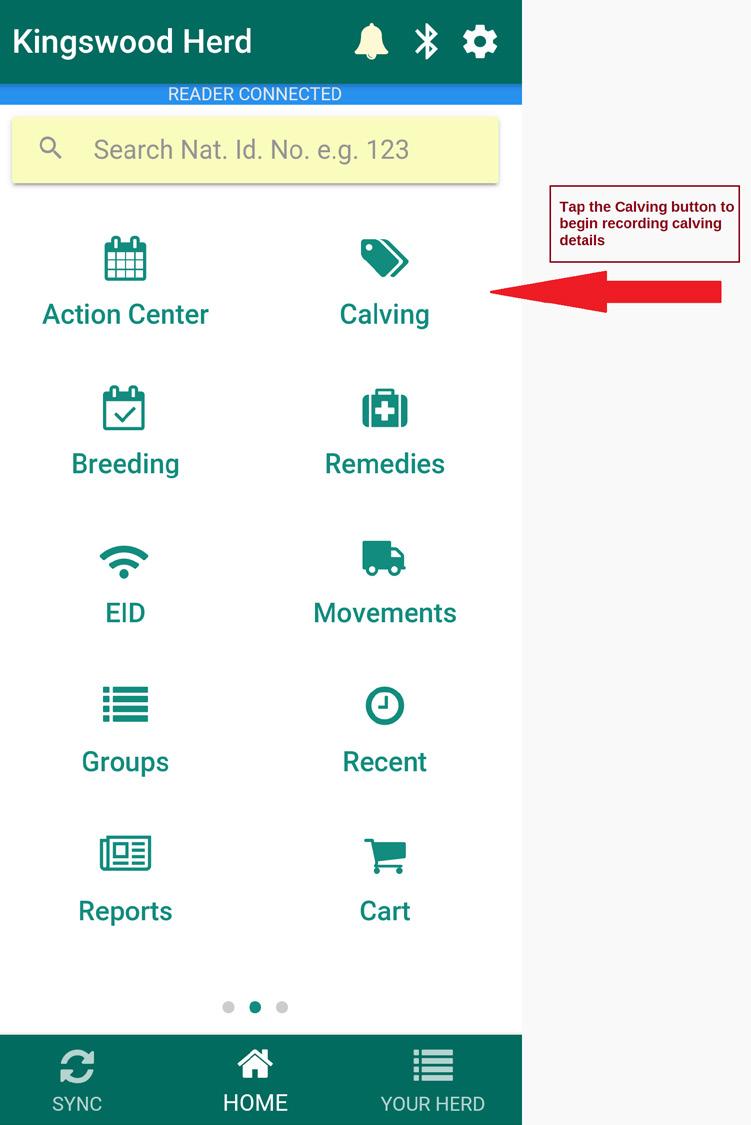Open the EID section
Screen dimensions: 751x1125
click(125, 582)
